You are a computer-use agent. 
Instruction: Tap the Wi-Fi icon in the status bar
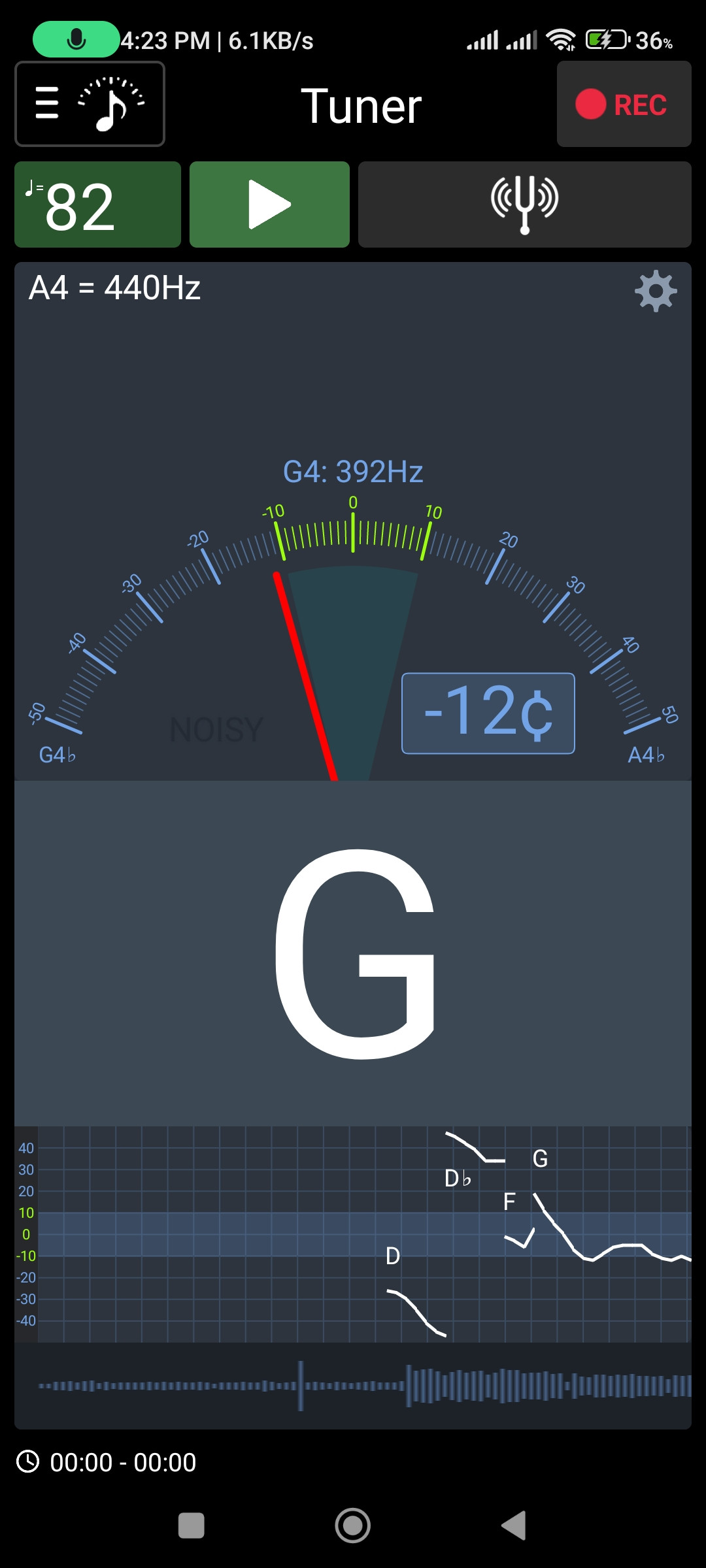[x=562, y=39]
